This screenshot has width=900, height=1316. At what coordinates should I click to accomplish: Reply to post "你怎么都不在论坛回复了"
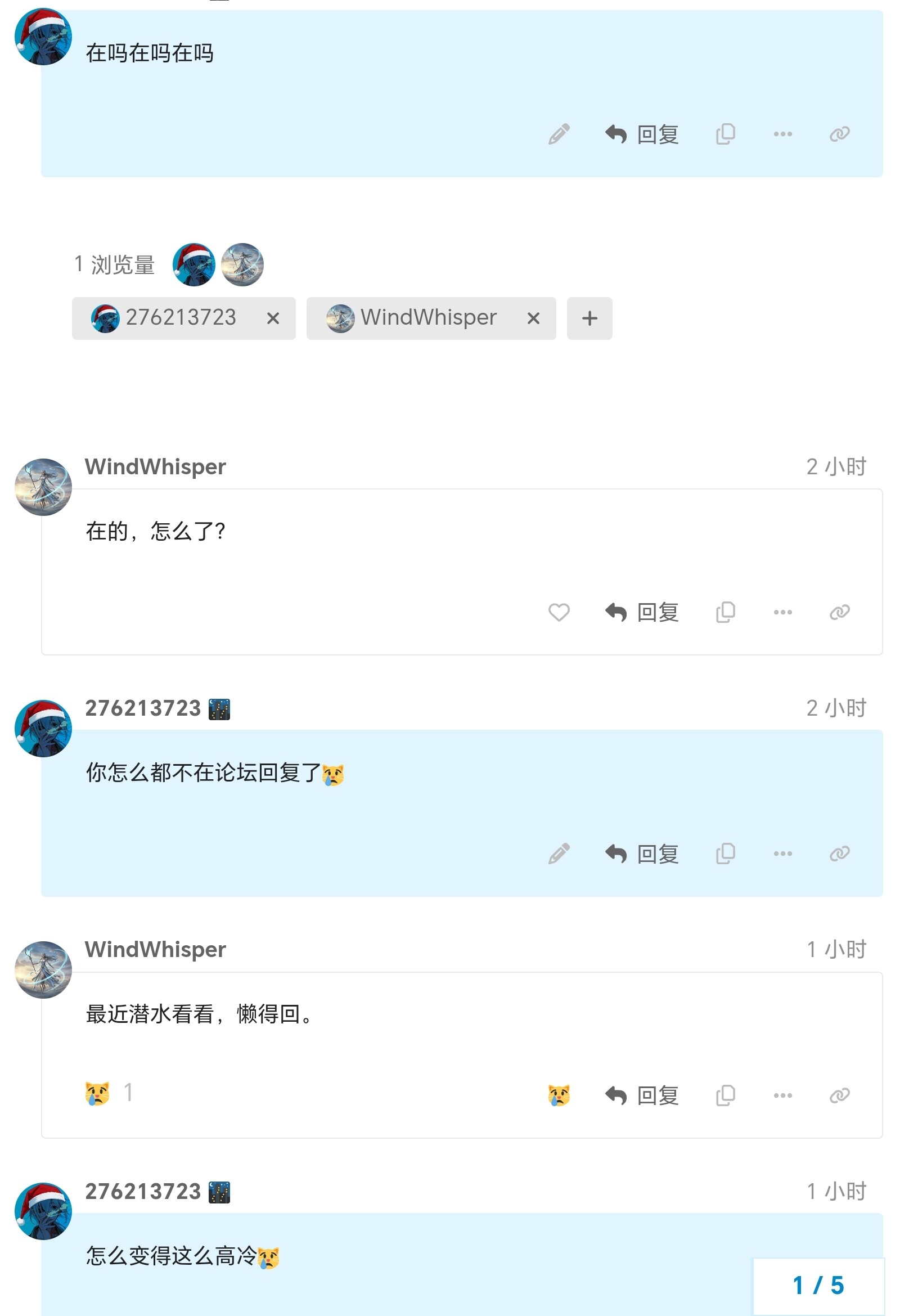642,854
